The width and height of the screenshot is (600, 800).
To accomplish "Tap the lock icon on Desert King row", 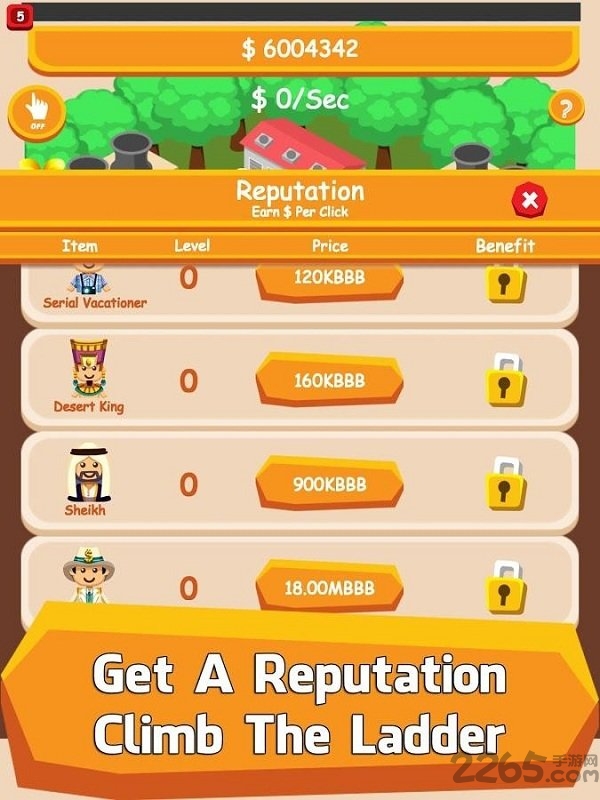I will [x=507, y=381].
